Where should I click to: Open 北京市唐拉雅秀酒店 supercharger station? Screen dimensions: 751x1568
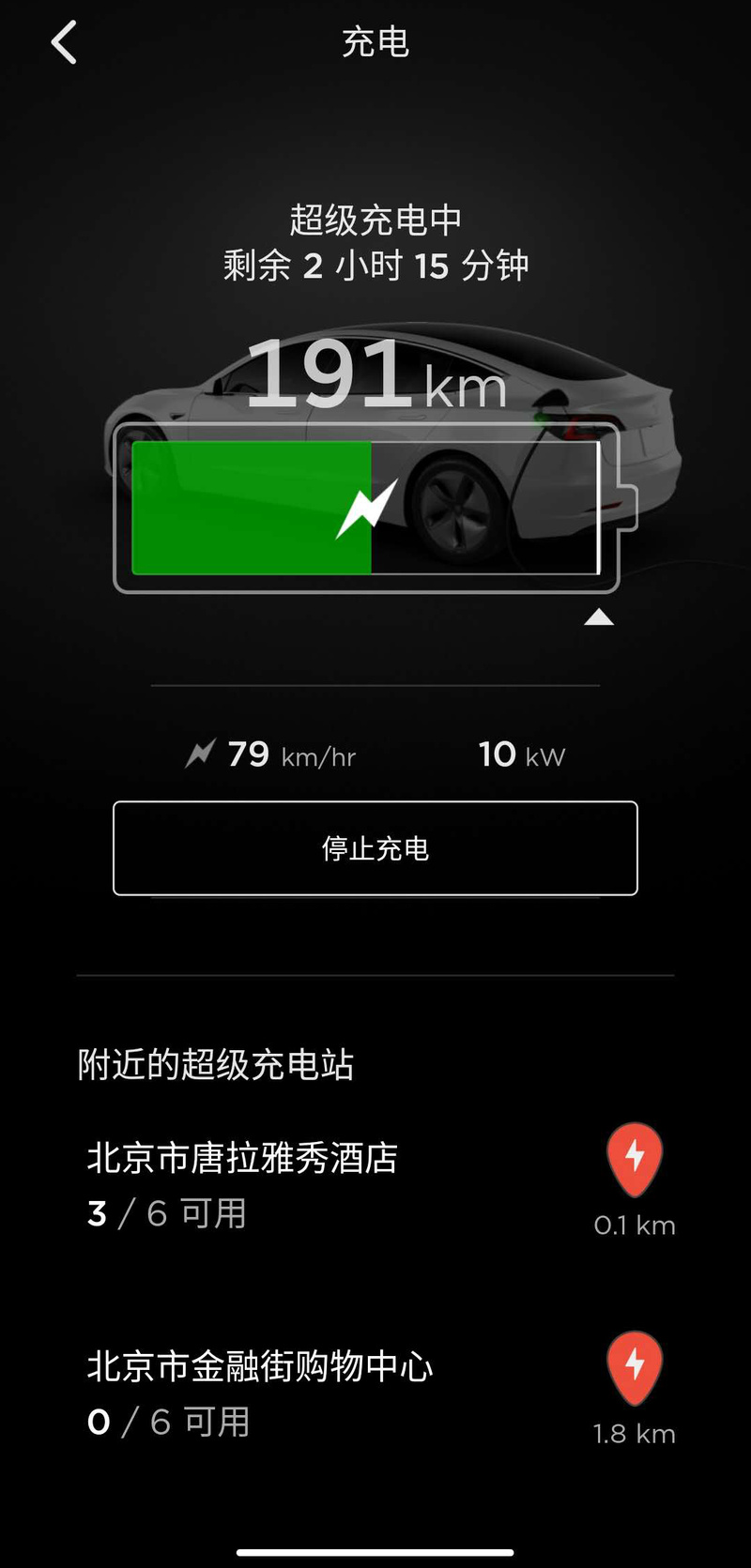[242, 1159]
